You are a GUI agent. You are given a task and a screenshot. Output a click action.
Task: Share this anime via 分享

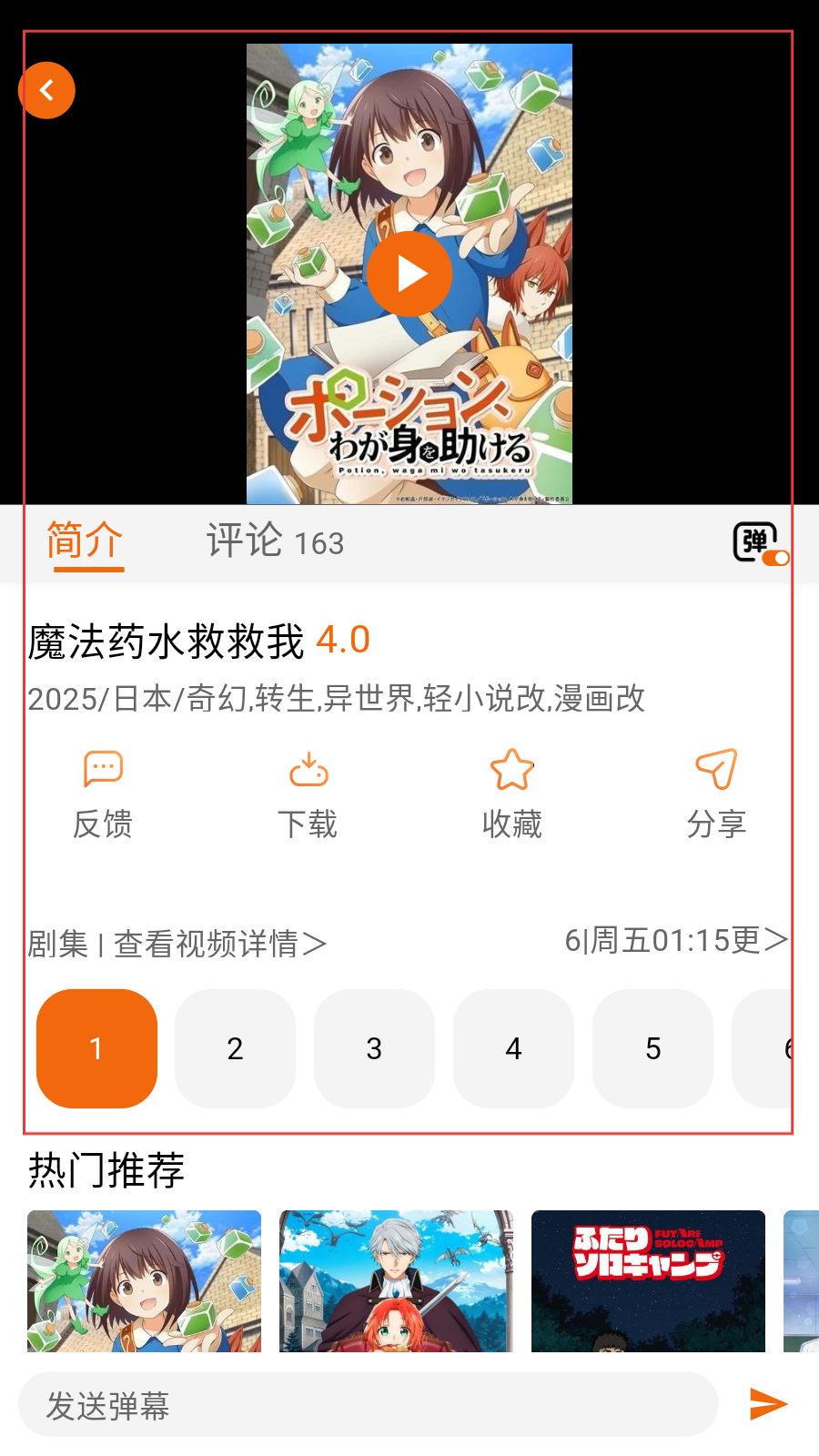[x=716, y=794]
